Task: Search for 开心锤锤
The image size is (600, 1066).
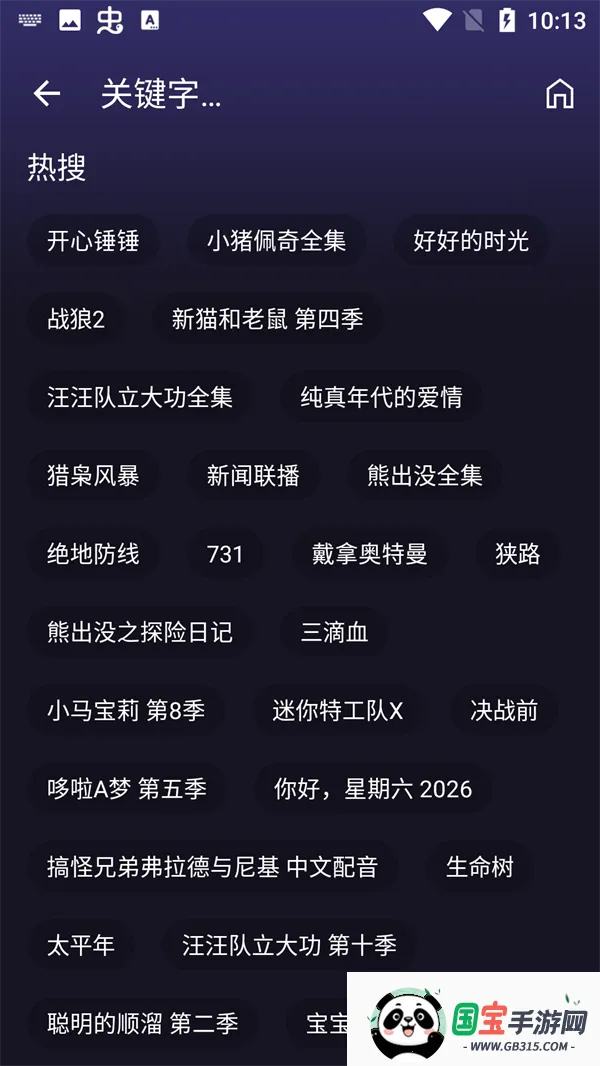Action: point(93,241)
